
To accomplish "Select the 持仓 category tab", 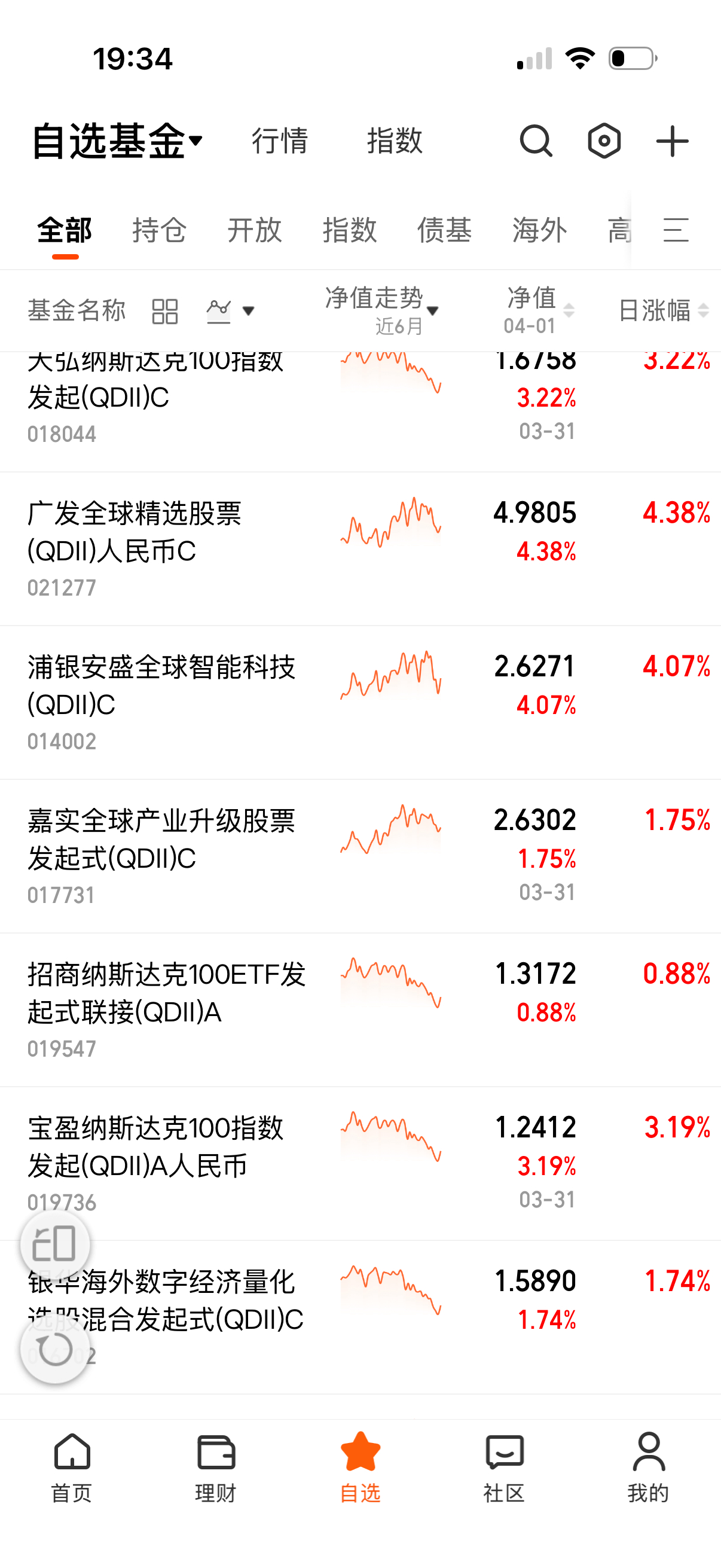I will pyautogui.click(x=160, y=230).
